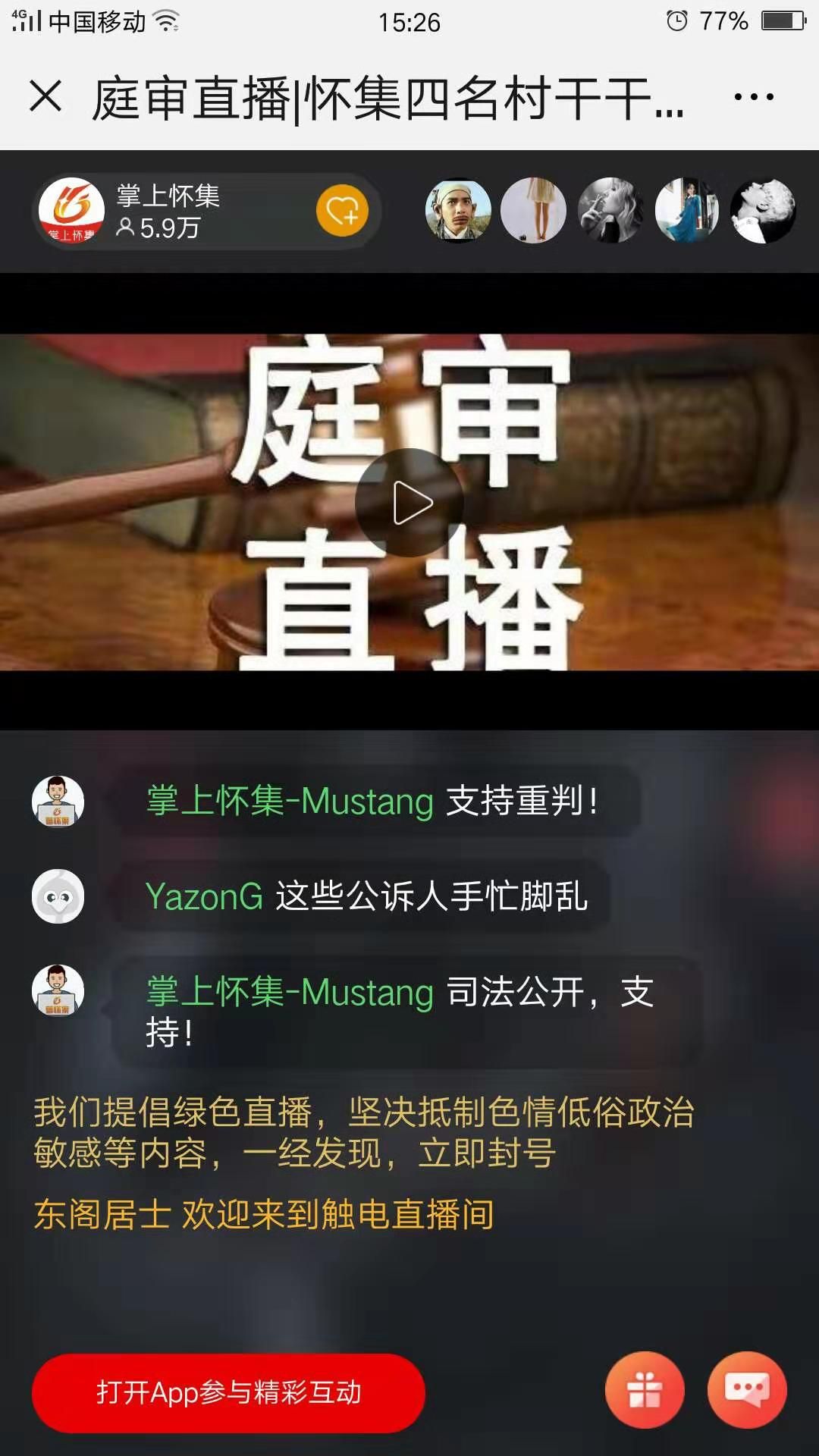This screenshot has height=1456, width=819.
Task: Open the comment chat bubble
Action: coord(747,1390)
